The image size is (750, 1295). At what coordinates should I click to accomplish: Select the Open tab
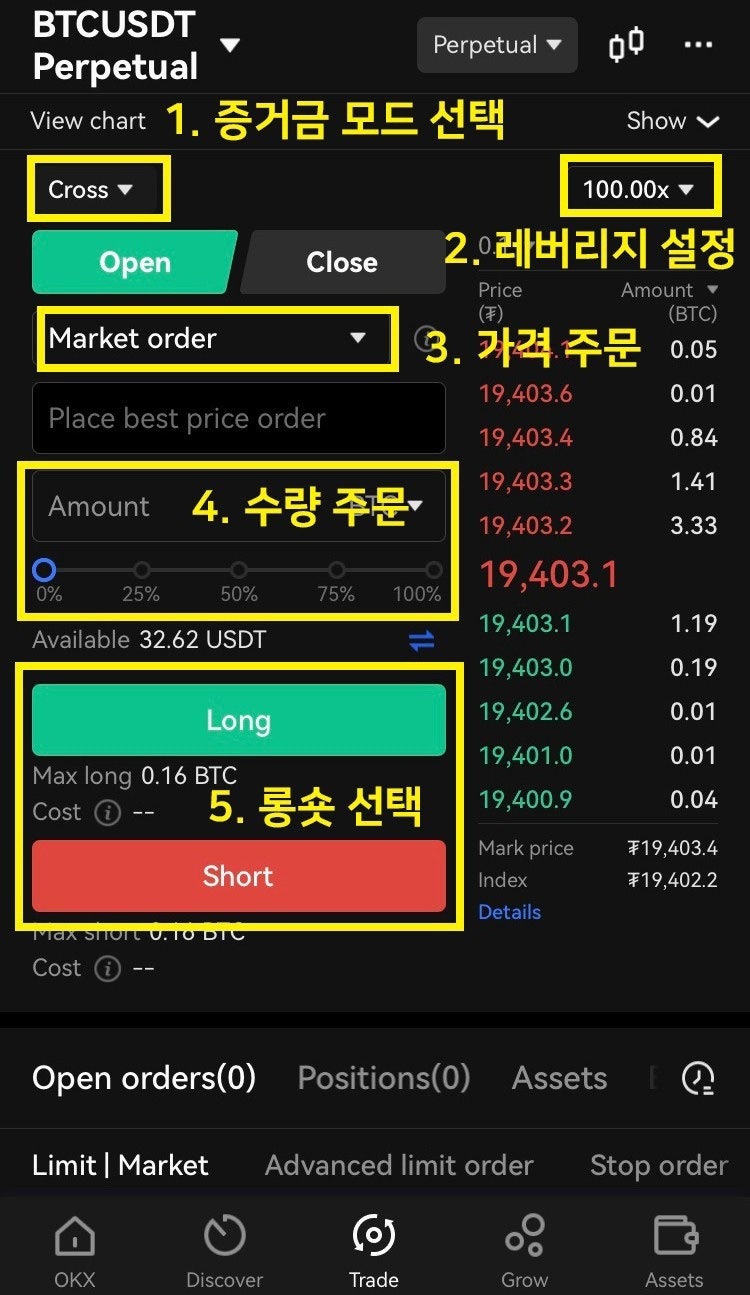pyautogui.click(x=135, y=262)
